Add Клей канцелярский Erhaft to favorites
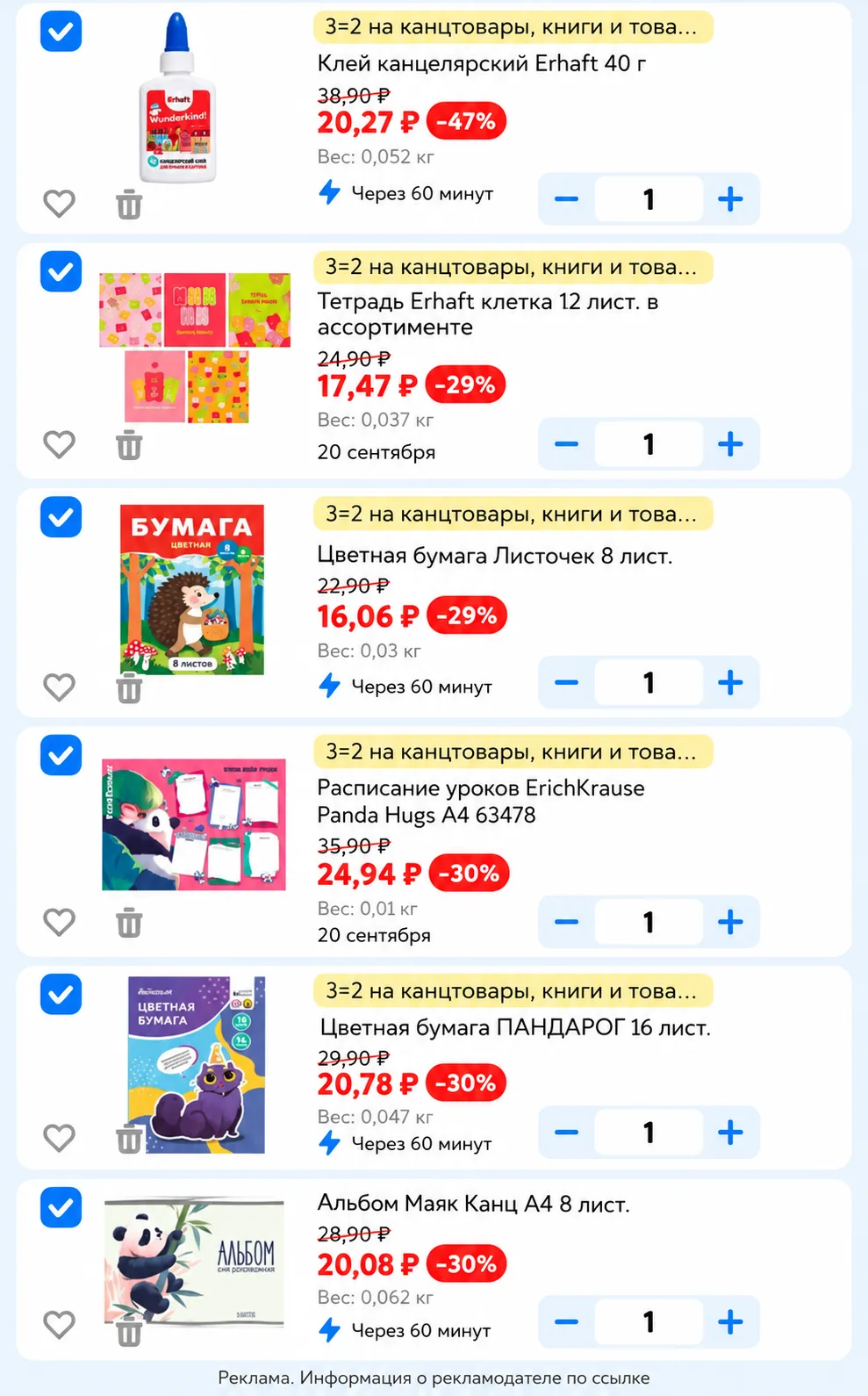 (x=59, y=204)
